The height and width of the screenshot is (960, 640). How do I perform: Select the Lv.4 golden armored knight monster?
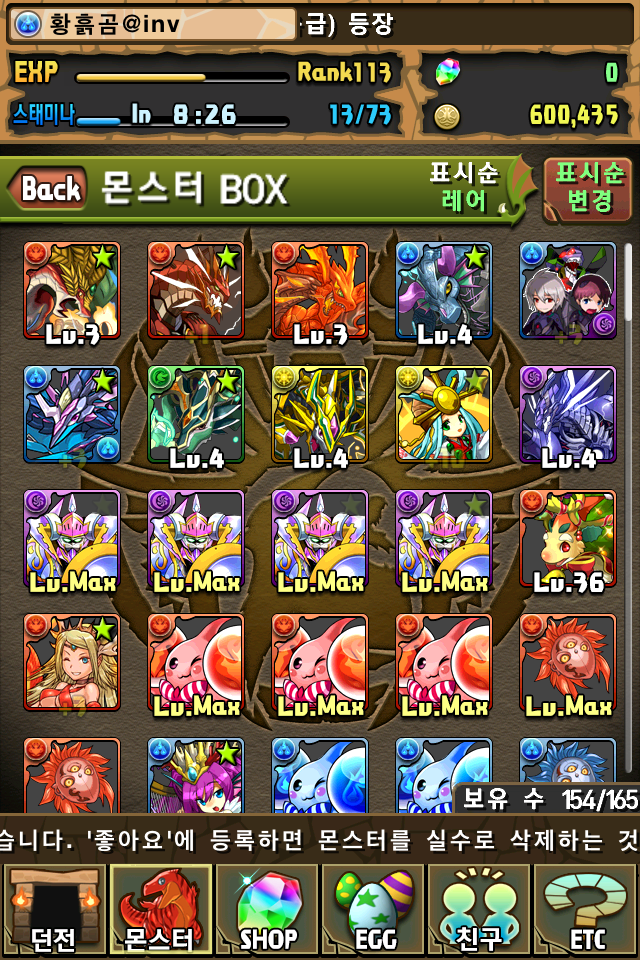[x=319, y=414]
